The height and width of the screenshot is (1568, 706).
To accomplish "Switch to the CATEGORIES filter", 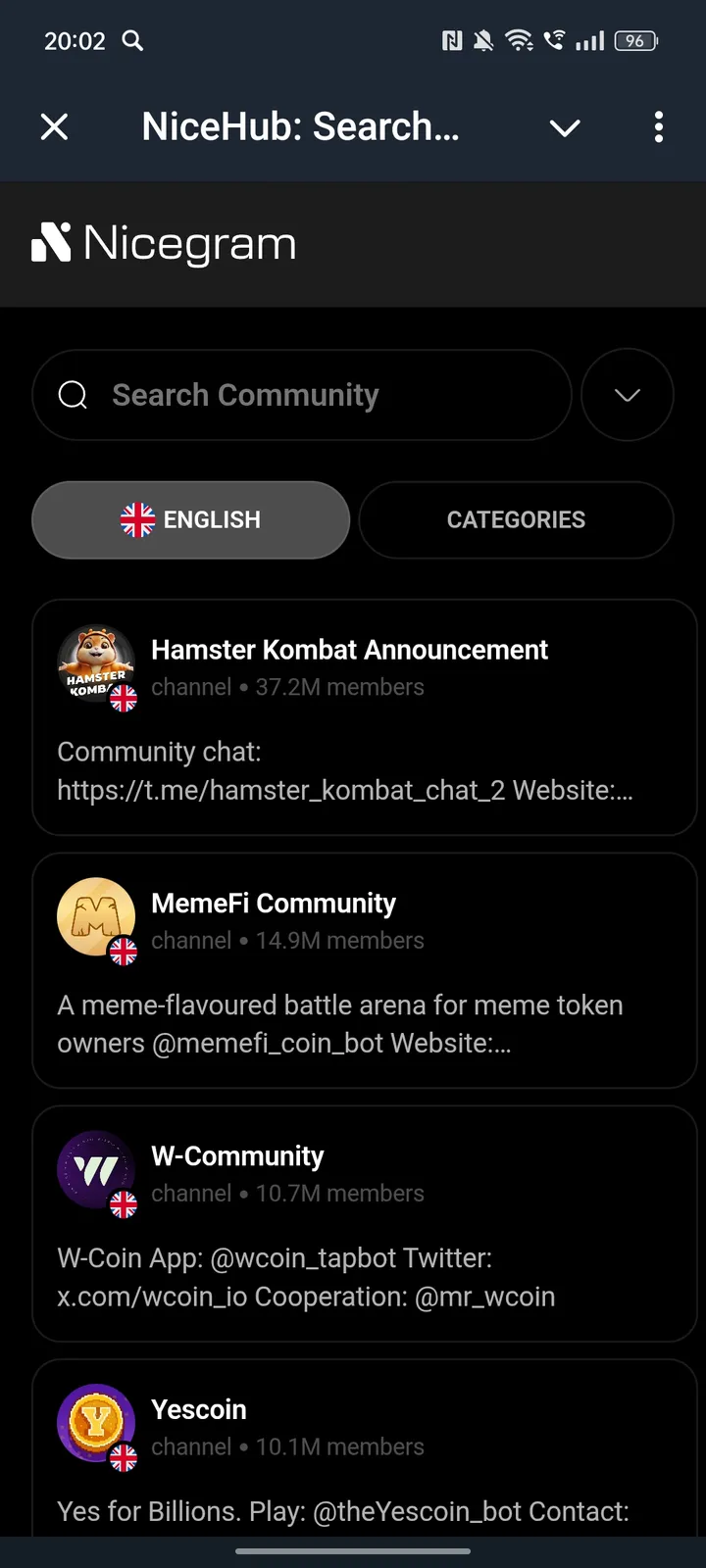I will coord(516,519).
